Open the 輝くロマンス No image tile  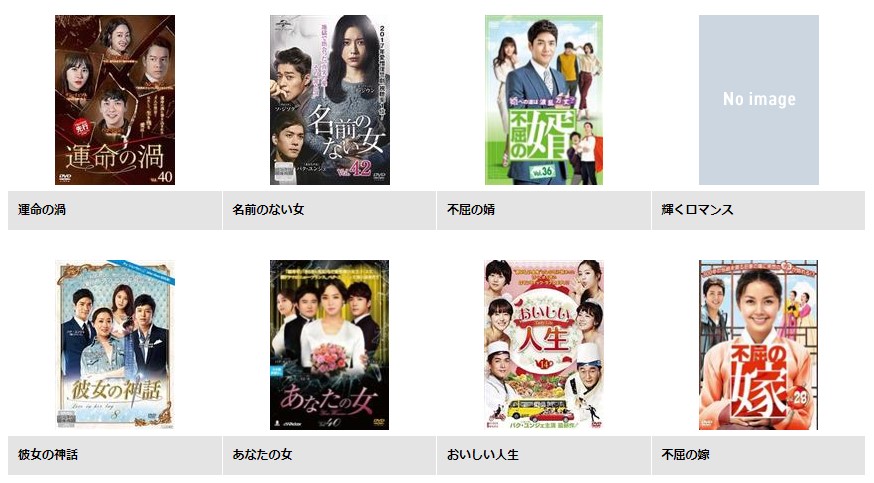(x=758, y=100)
